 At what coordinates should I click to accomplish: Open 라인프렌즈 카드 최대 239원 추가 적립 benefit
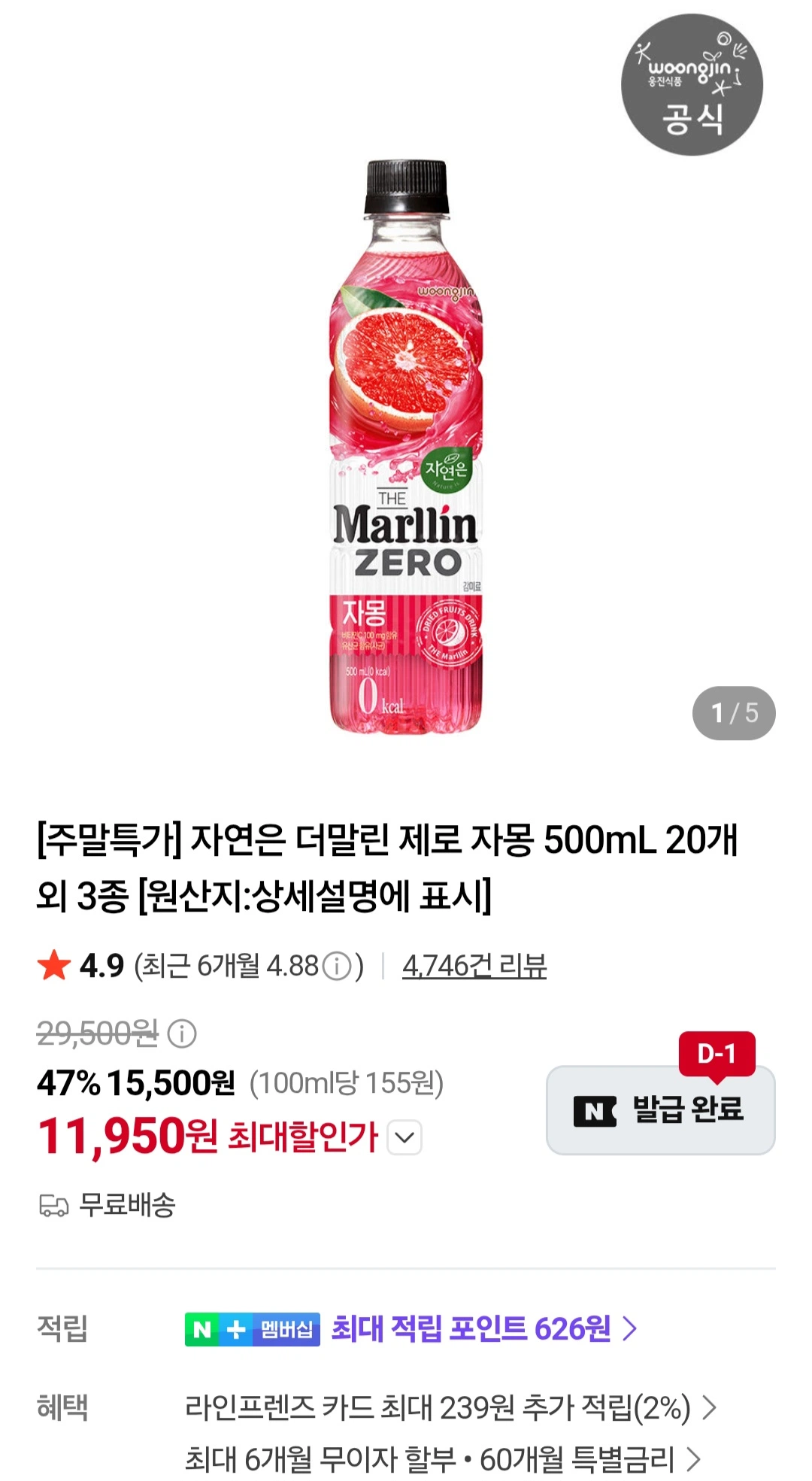[x=450, y=1407]
